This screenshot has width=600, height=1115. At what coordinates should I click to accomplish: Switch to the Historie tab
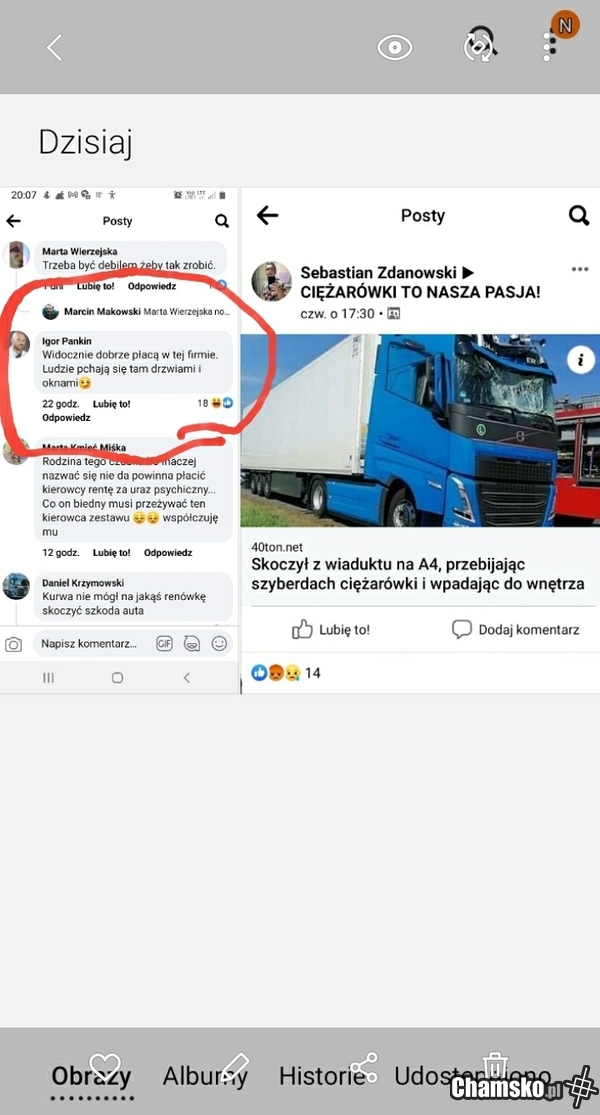[x=320, y=1076]
